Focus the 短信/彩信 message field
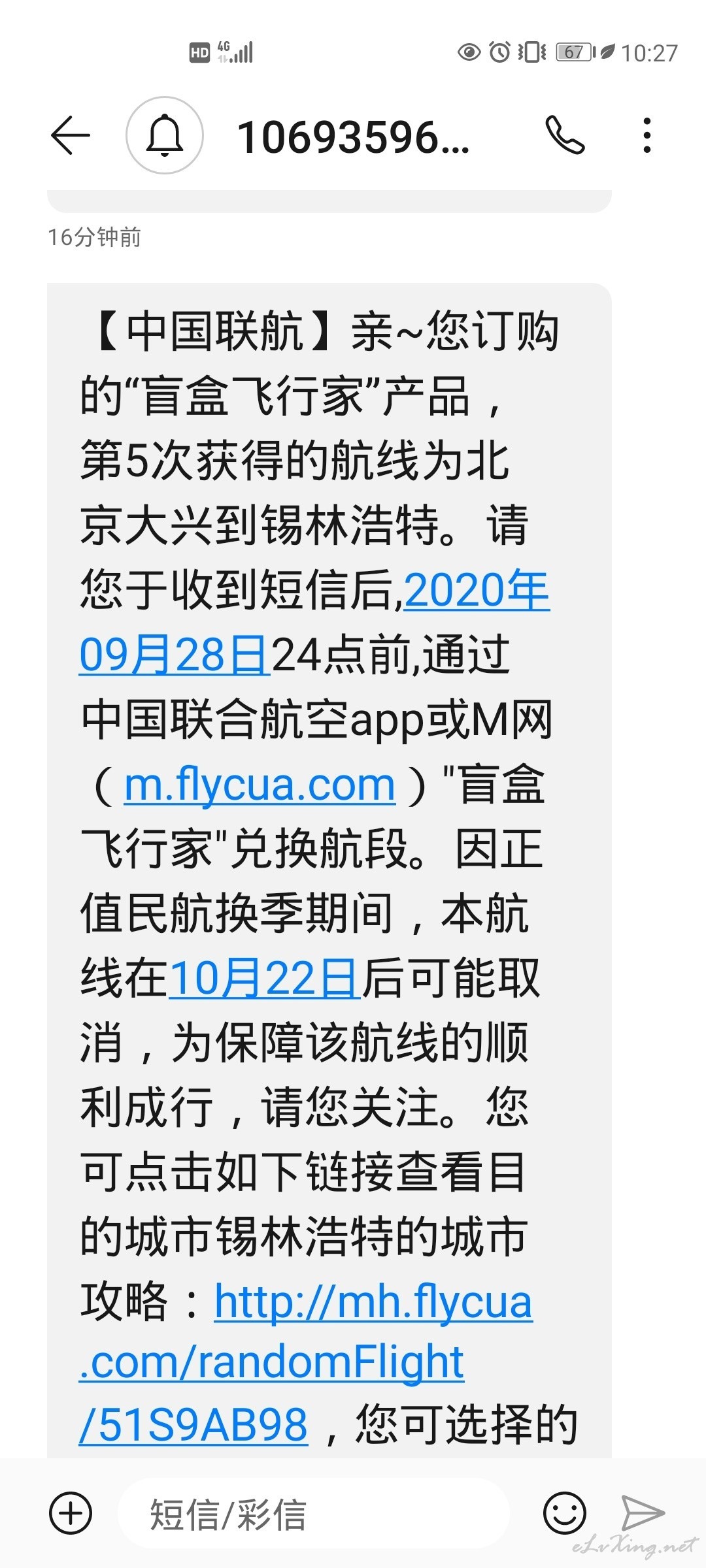706x1568 pixels. coord(314,1513)
